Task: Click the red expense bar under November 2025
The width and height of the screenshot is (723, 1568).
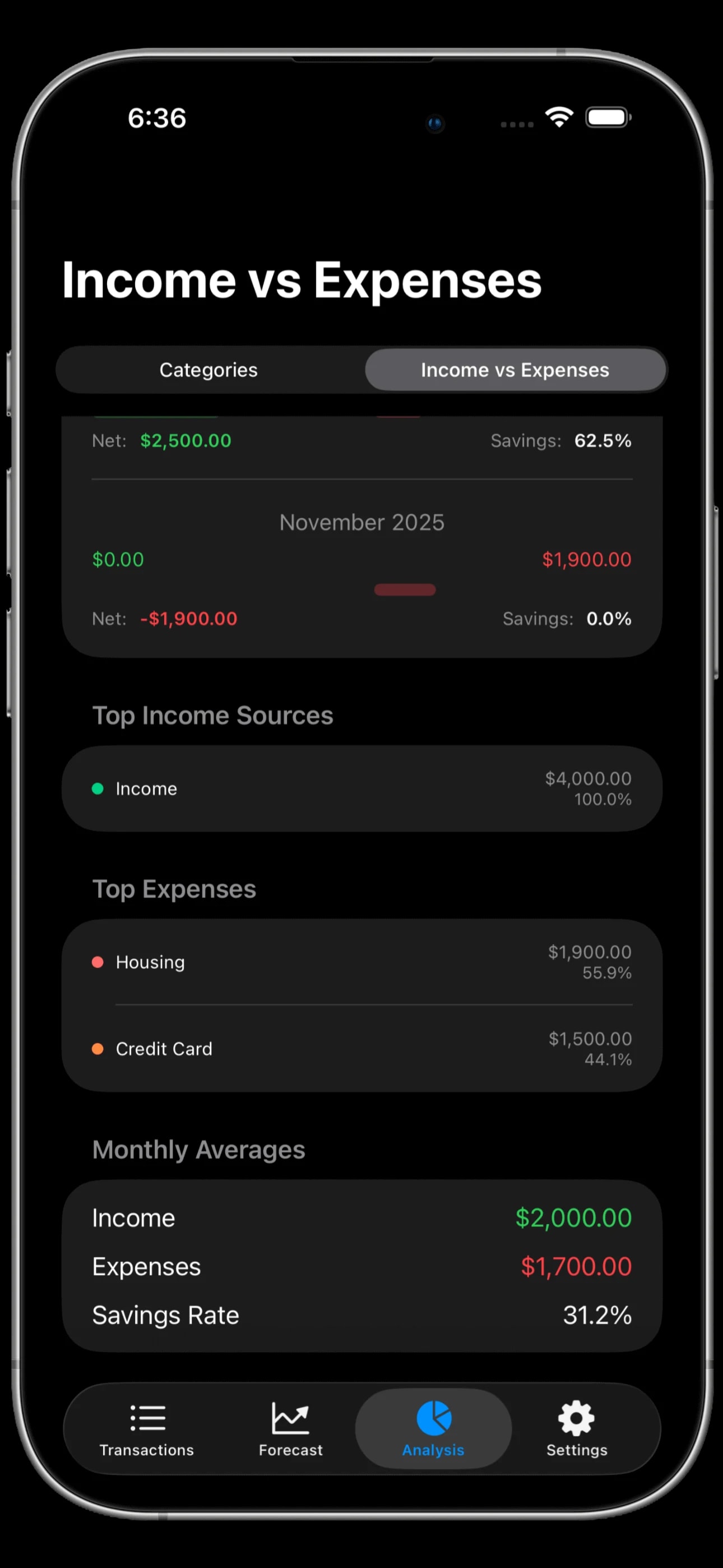Action: tap(405, 589)
